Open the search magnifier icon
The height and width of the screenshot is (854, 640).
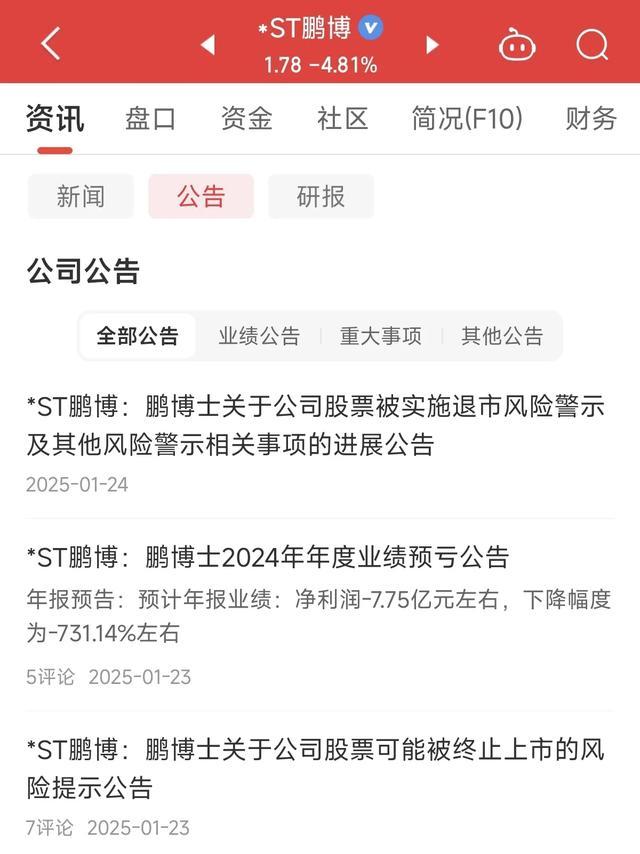pos(592,45)
